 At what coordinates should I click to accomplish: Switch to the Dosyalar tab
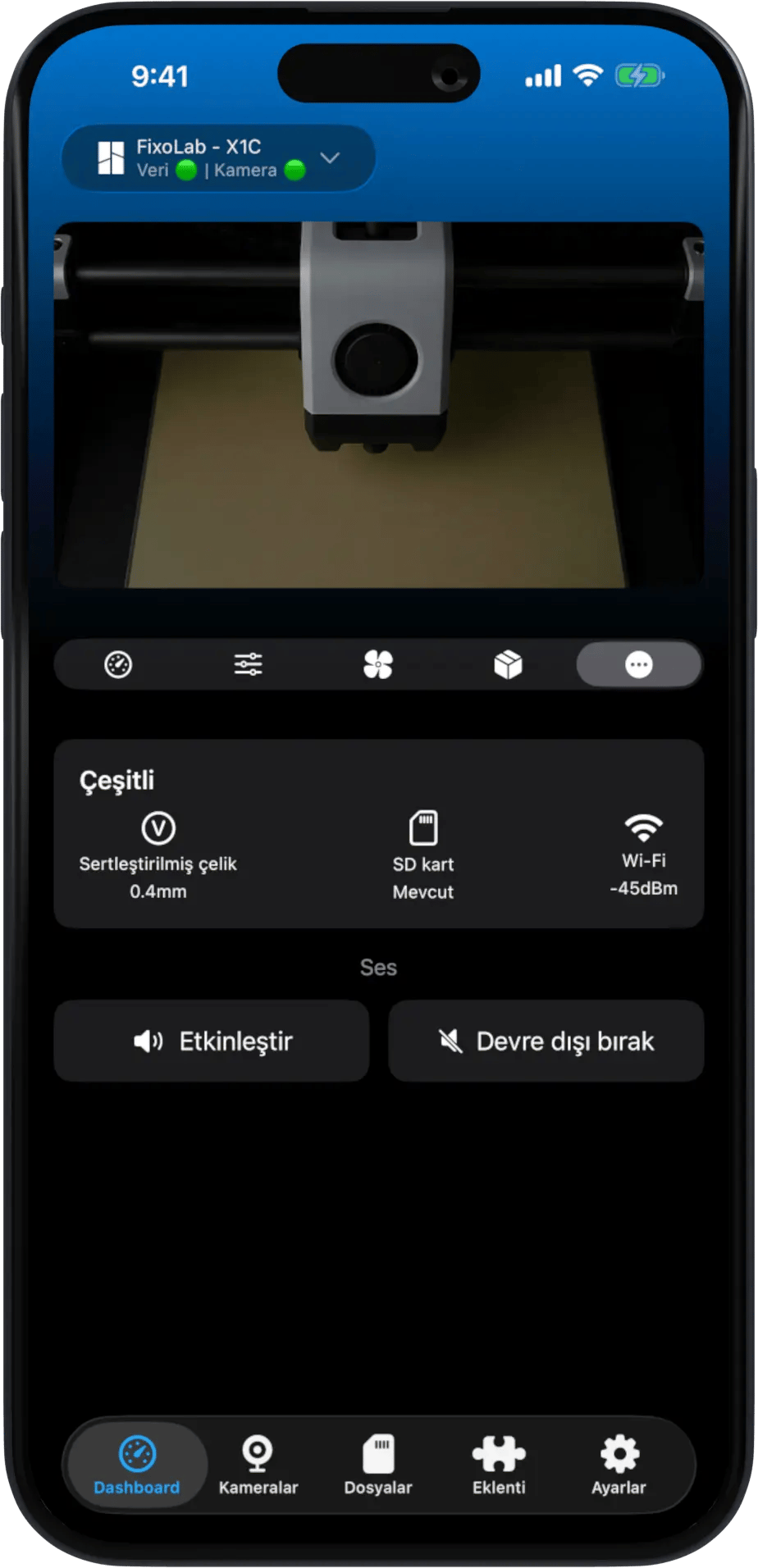click(x=378, y=1465)
